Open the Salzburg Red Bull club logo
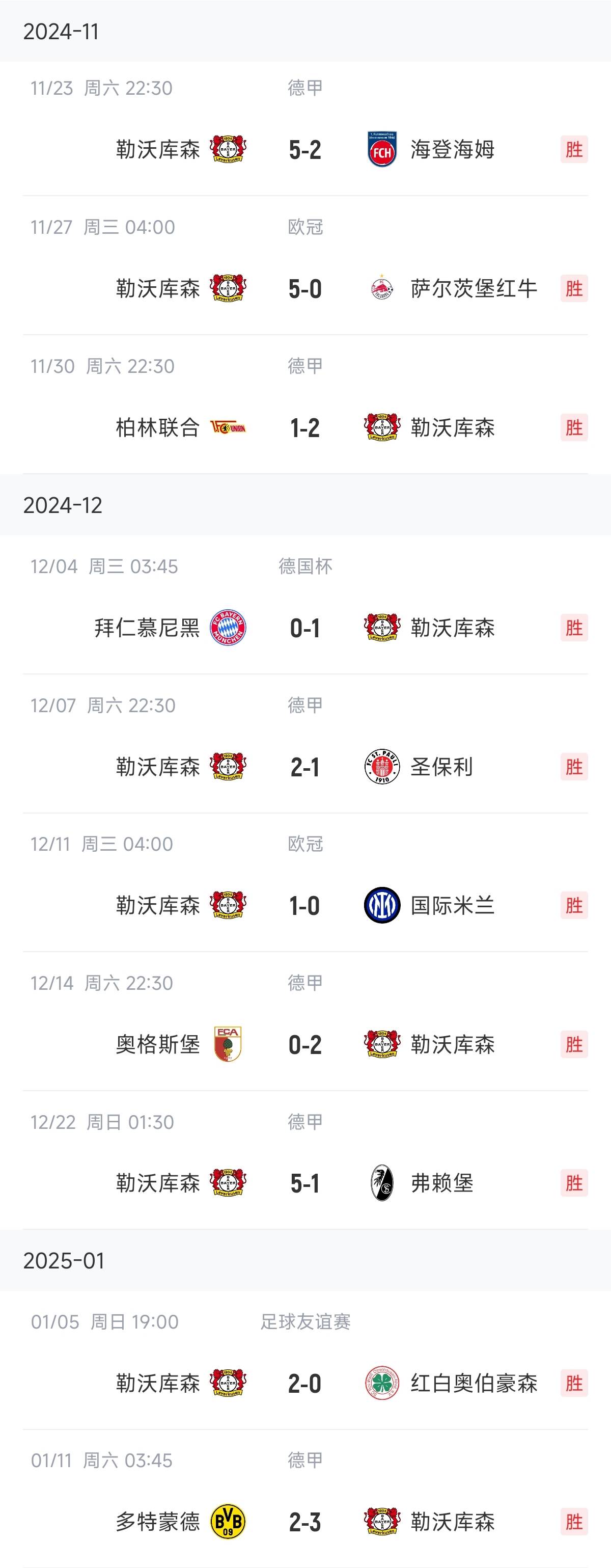Viewport: 611px width, 1568px height. click(x=382, y=289)
